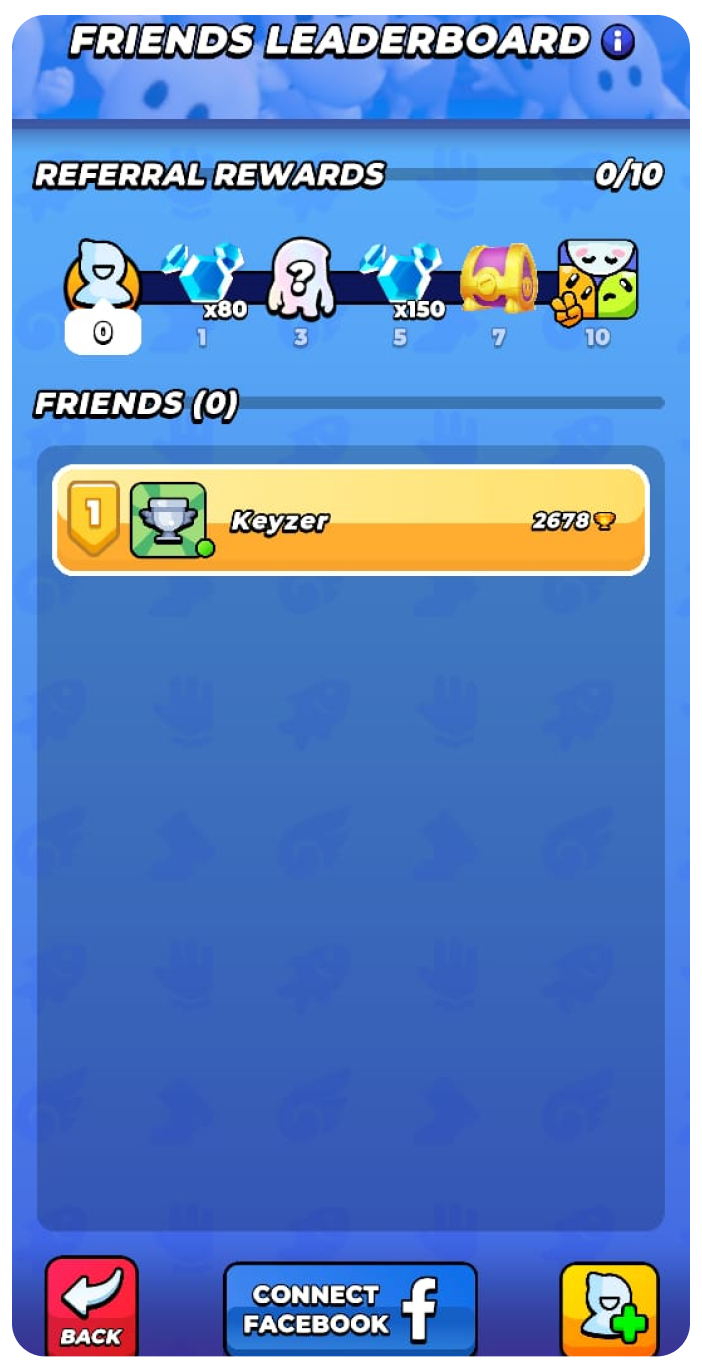View the emoji pack reward at 10
702x1367 pixels.
coord(596,281)
